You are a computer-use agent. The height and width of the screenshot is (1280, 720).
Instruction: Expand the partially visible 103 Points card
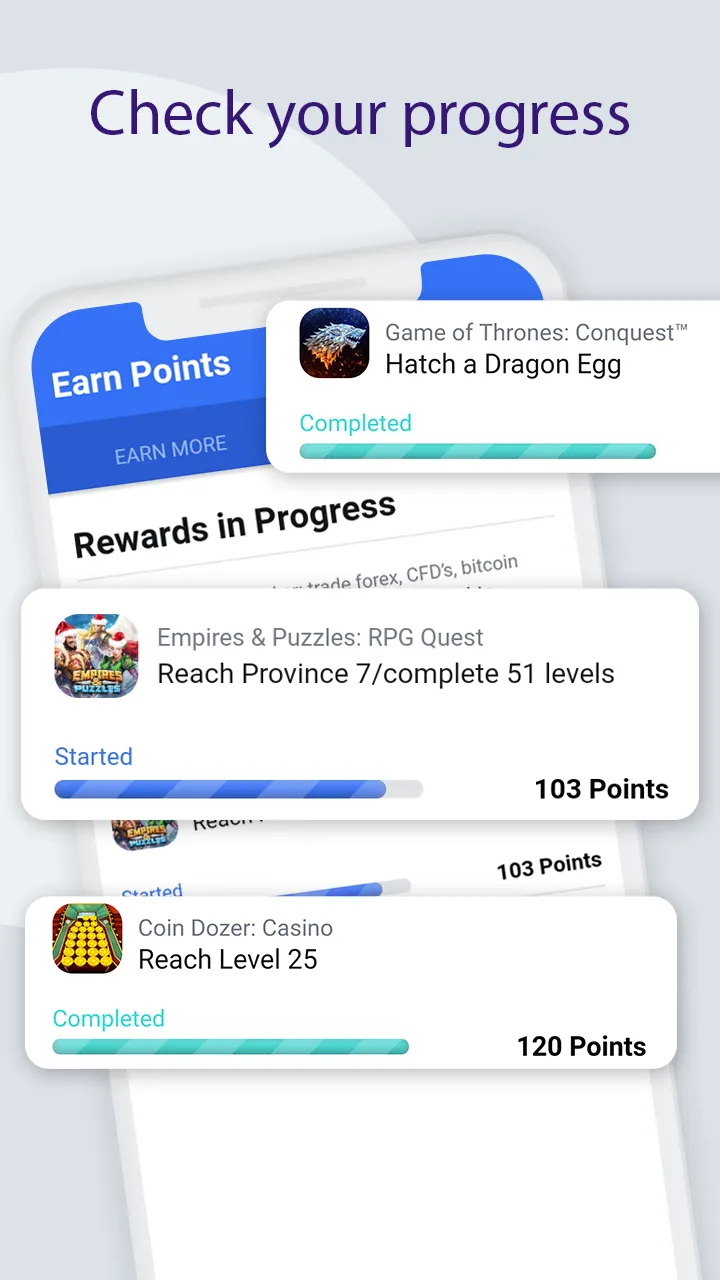(549, 862)
